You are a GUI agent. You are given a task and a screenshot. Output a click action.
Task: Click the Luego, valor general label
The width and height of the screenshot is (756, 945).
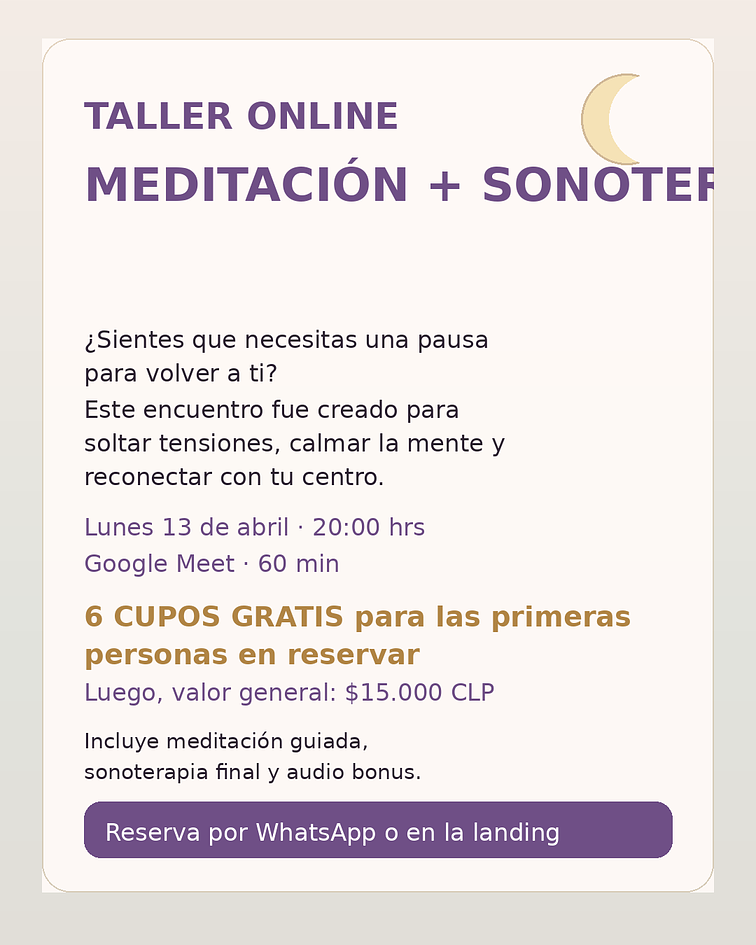tap(210, 690)
